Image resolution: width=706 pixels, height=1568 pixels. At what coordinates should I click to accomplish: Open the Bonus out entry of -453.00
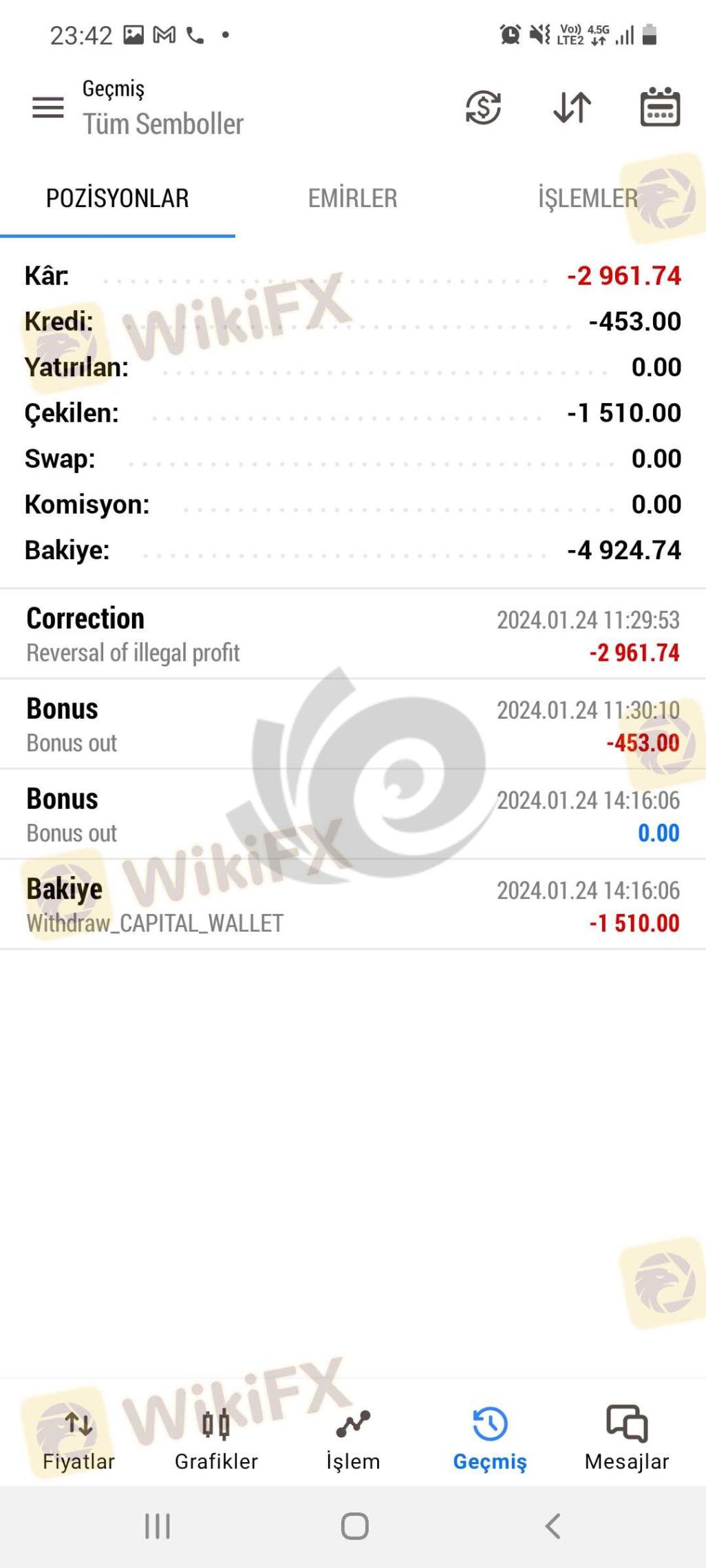[x=353, y=725]
